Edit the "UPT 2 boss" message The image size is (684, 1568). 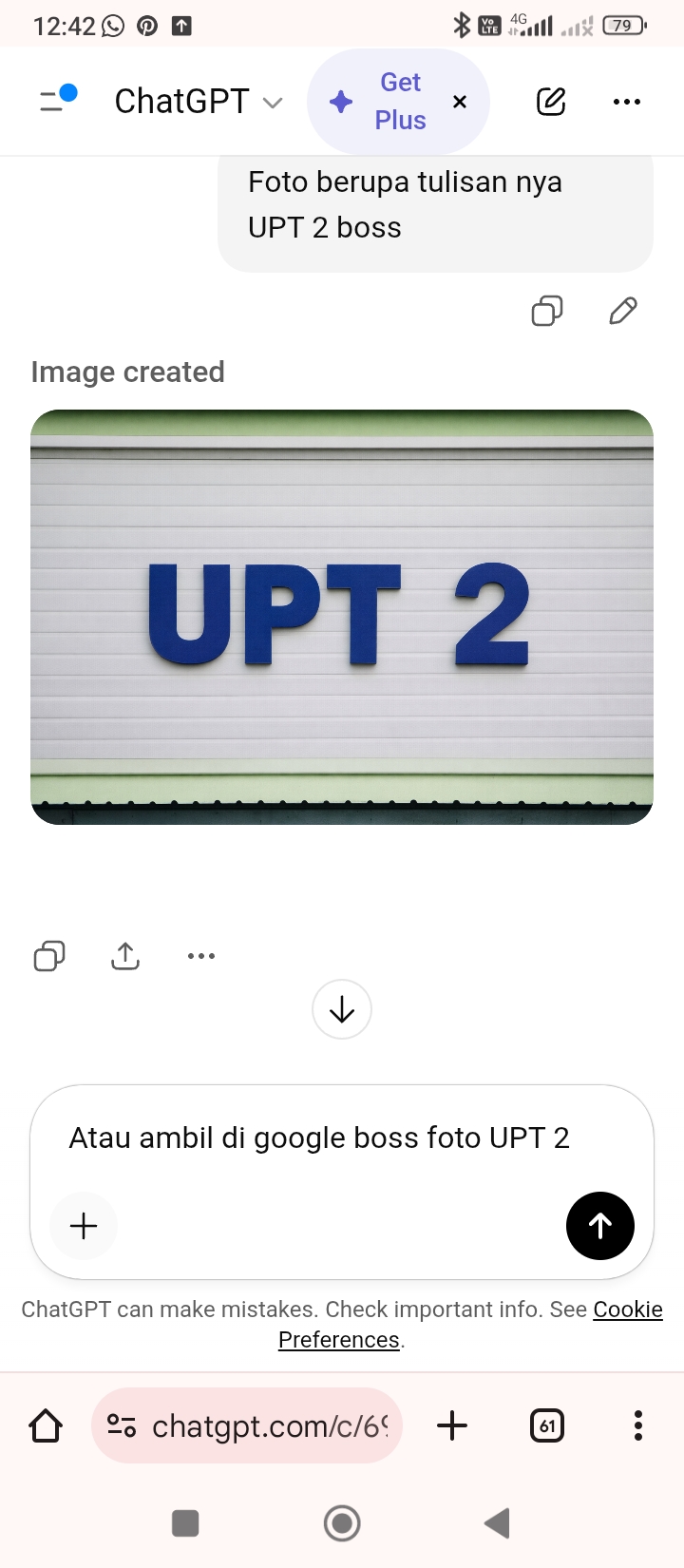(623, 311)
